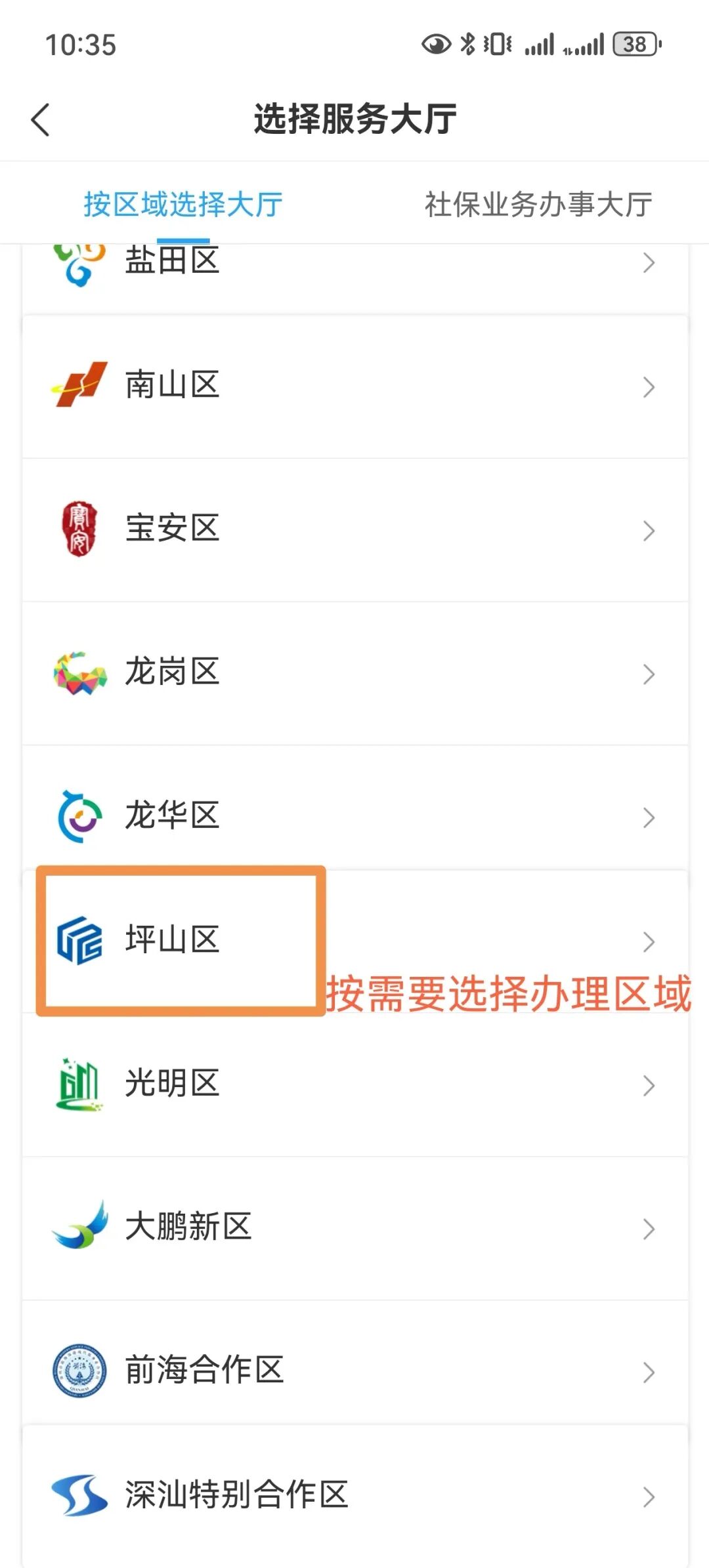Viewport: 709px width, 1568px height.
Task: Open the 光明区 row
Action: point(355,1085)
